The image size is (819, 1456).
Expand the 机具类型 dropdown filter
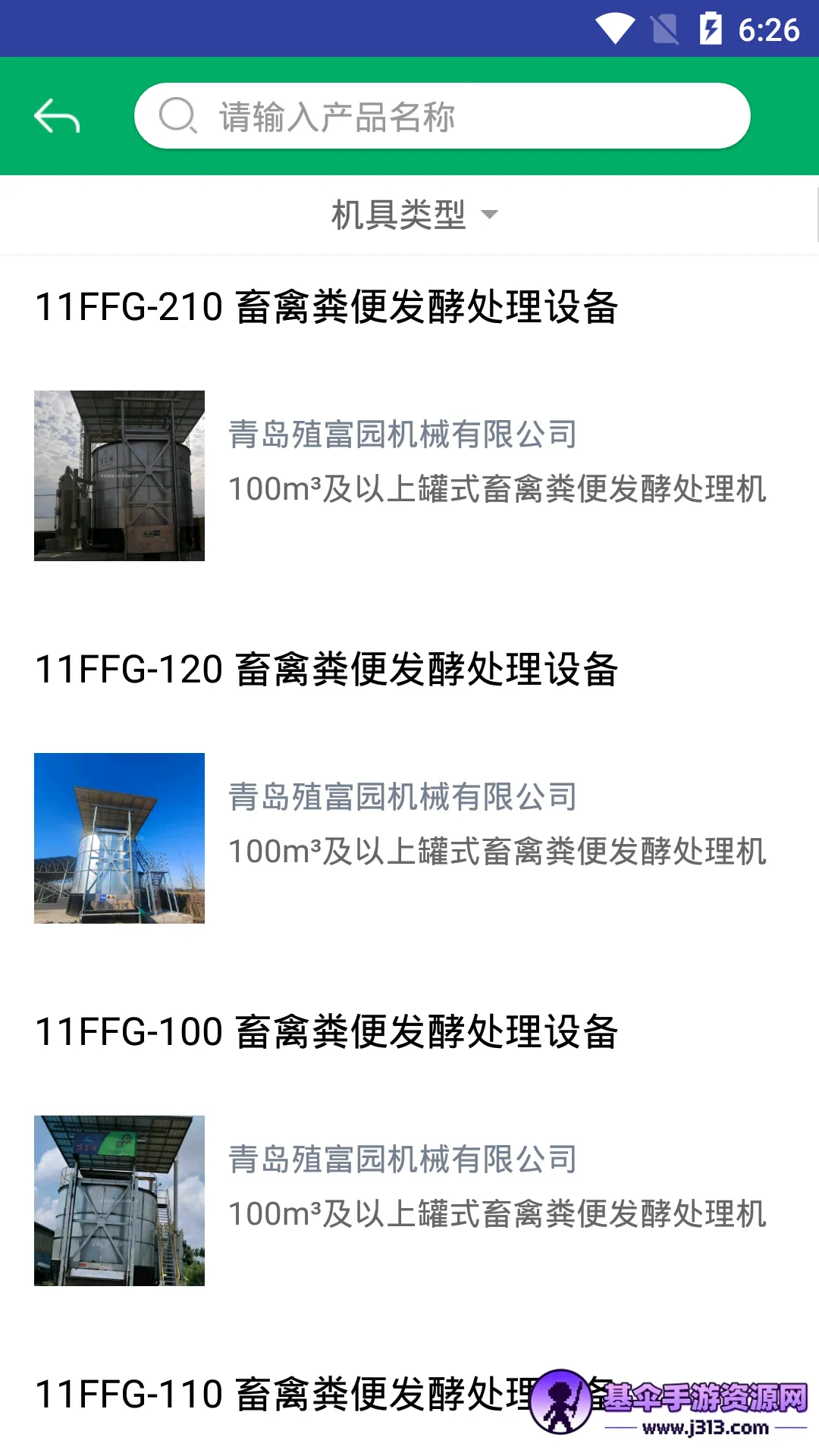414,215
